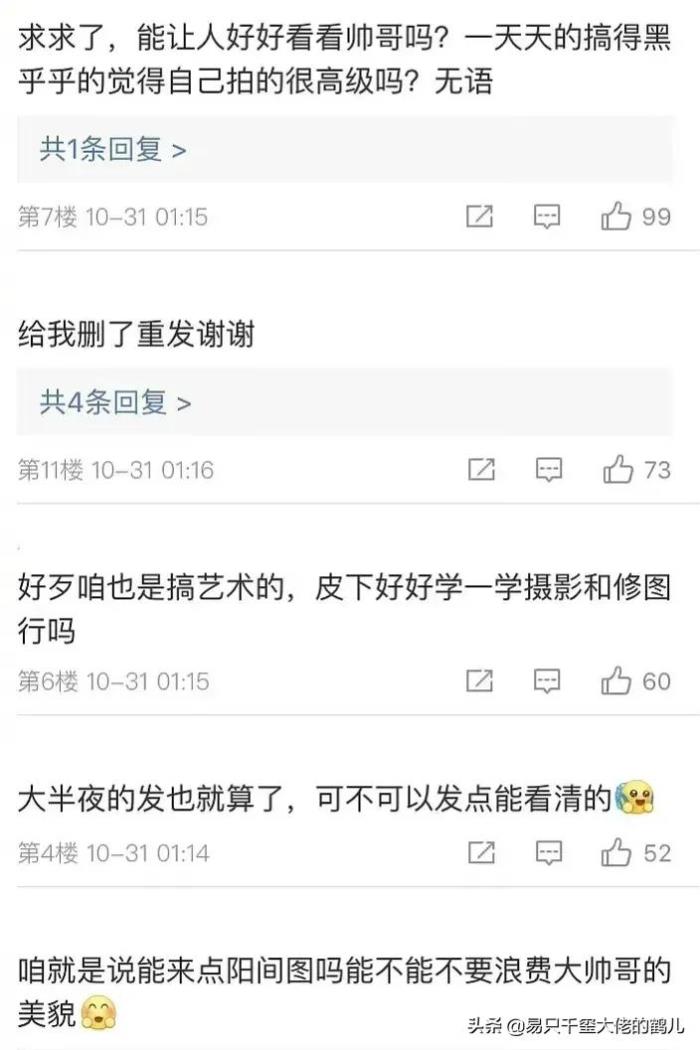Reply to the 第6楼 comment
700x1050 pixels.
pos(547,681)
